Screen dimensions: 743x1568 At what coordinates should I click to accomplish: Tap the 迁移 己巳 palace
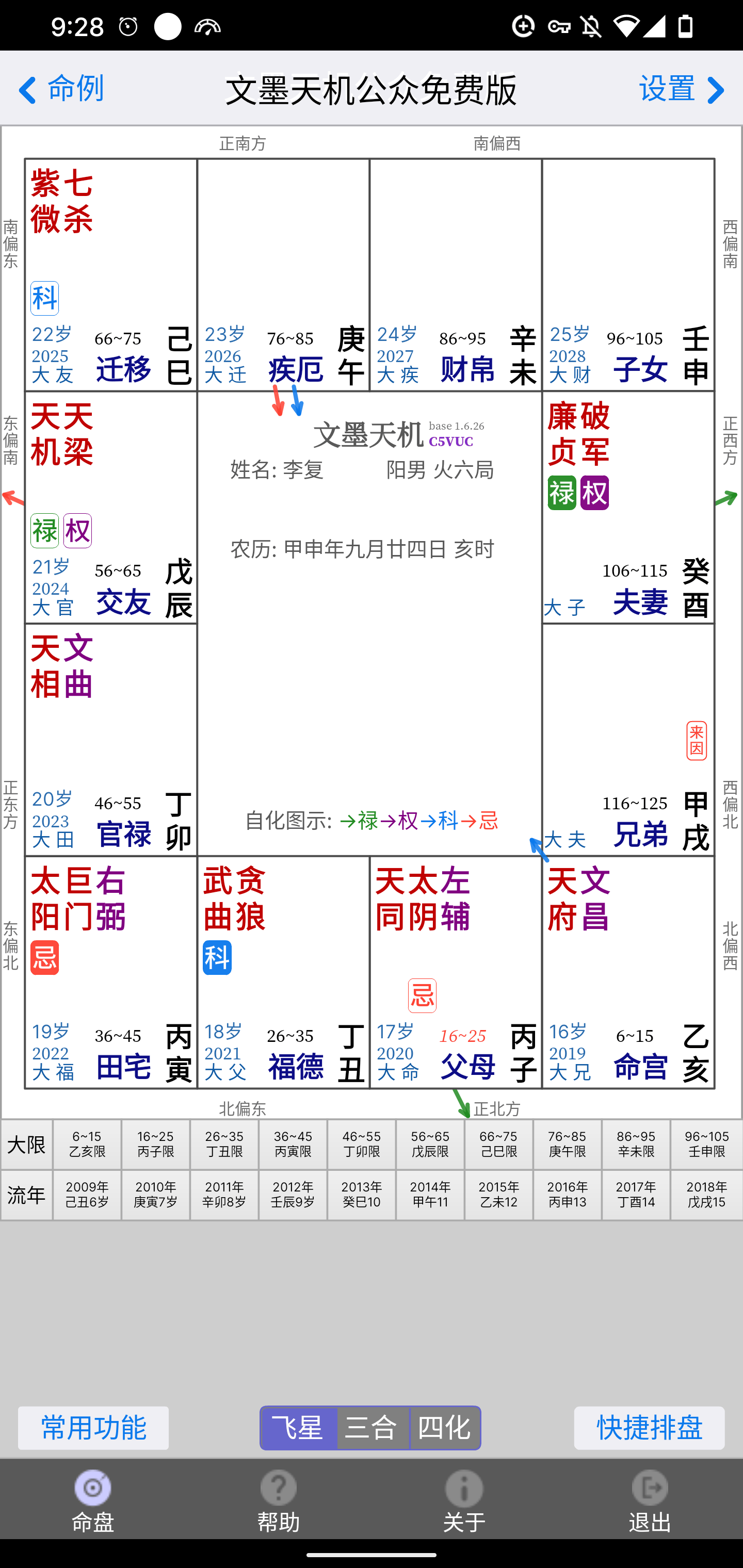(x=111, y=274)
